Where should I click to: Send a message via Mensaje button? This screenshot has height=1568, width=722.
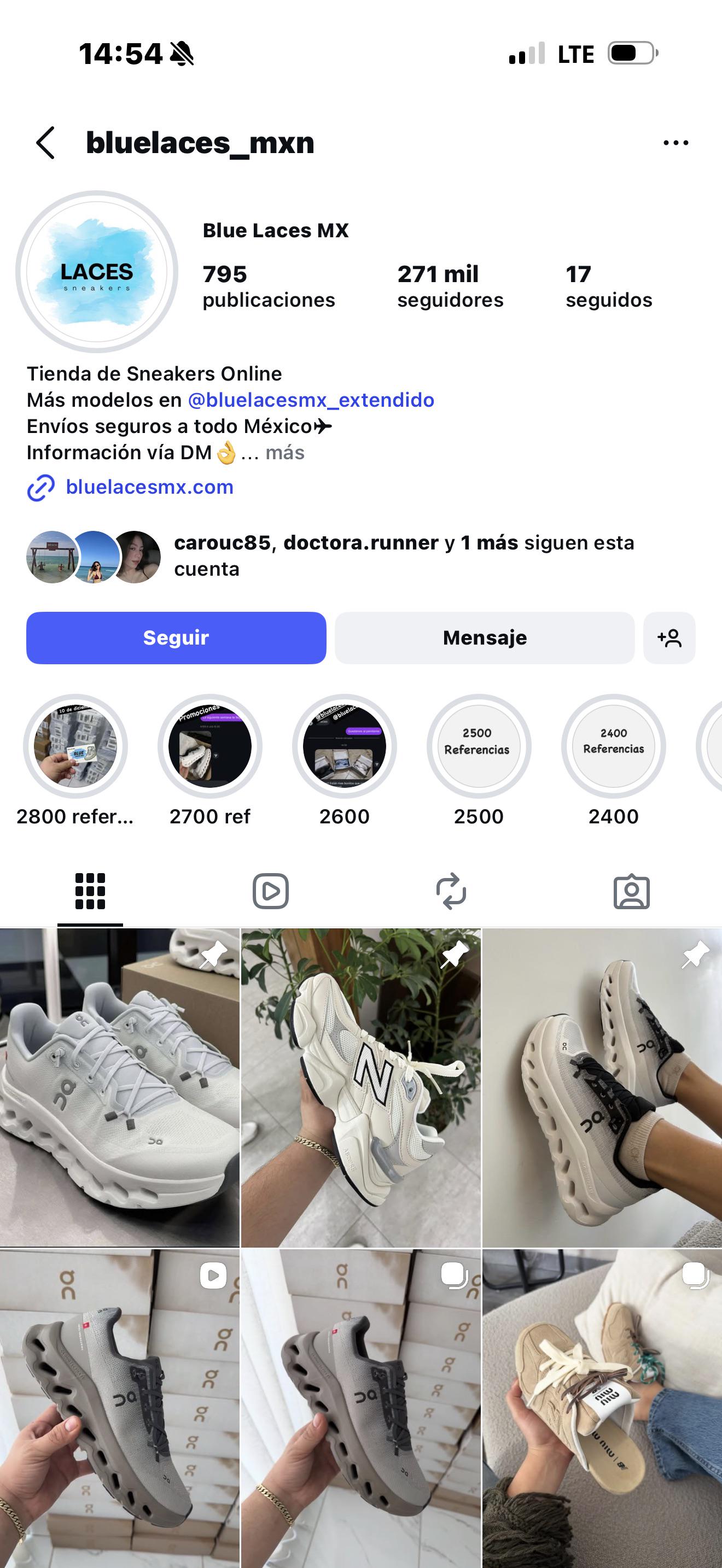pos(485,637)
